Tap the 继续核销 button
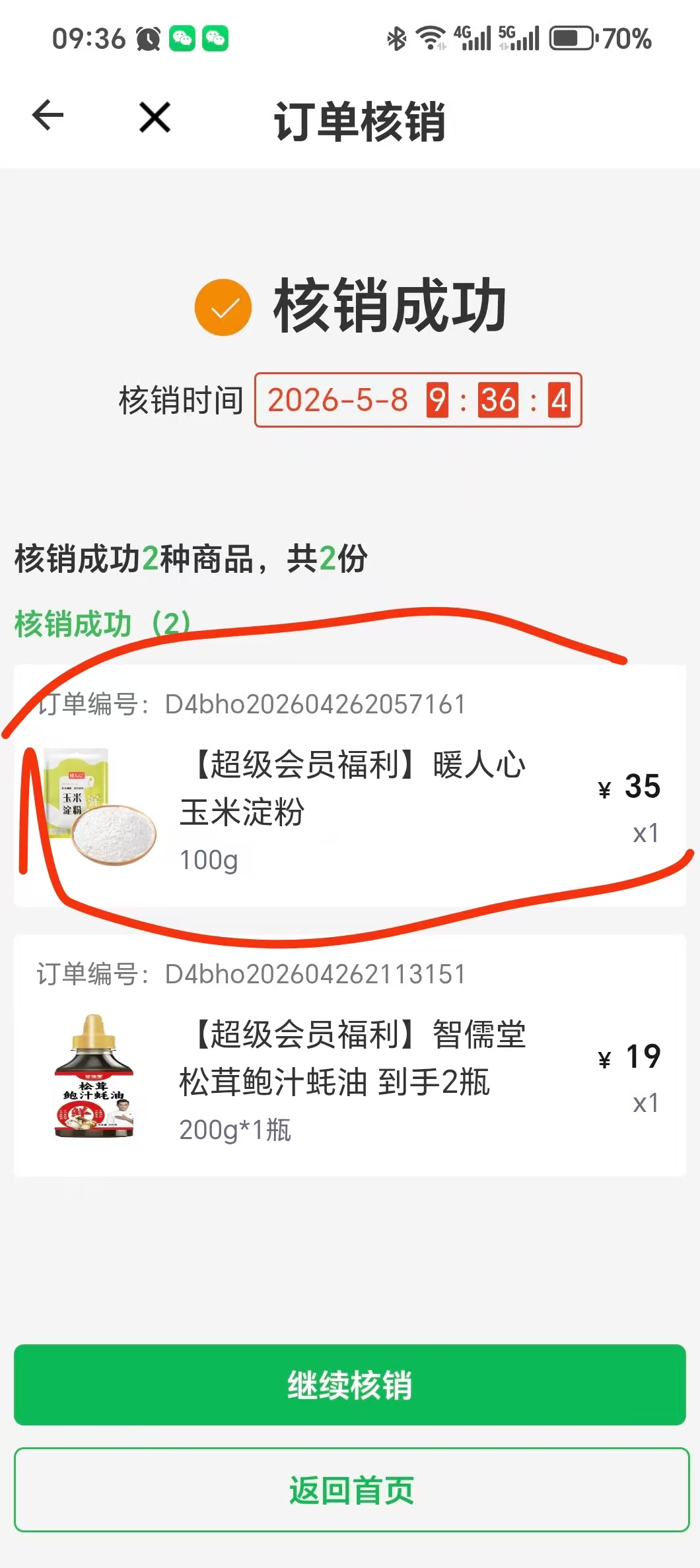Screen dimensions: 700x1568 click(x=350, y=1385)
